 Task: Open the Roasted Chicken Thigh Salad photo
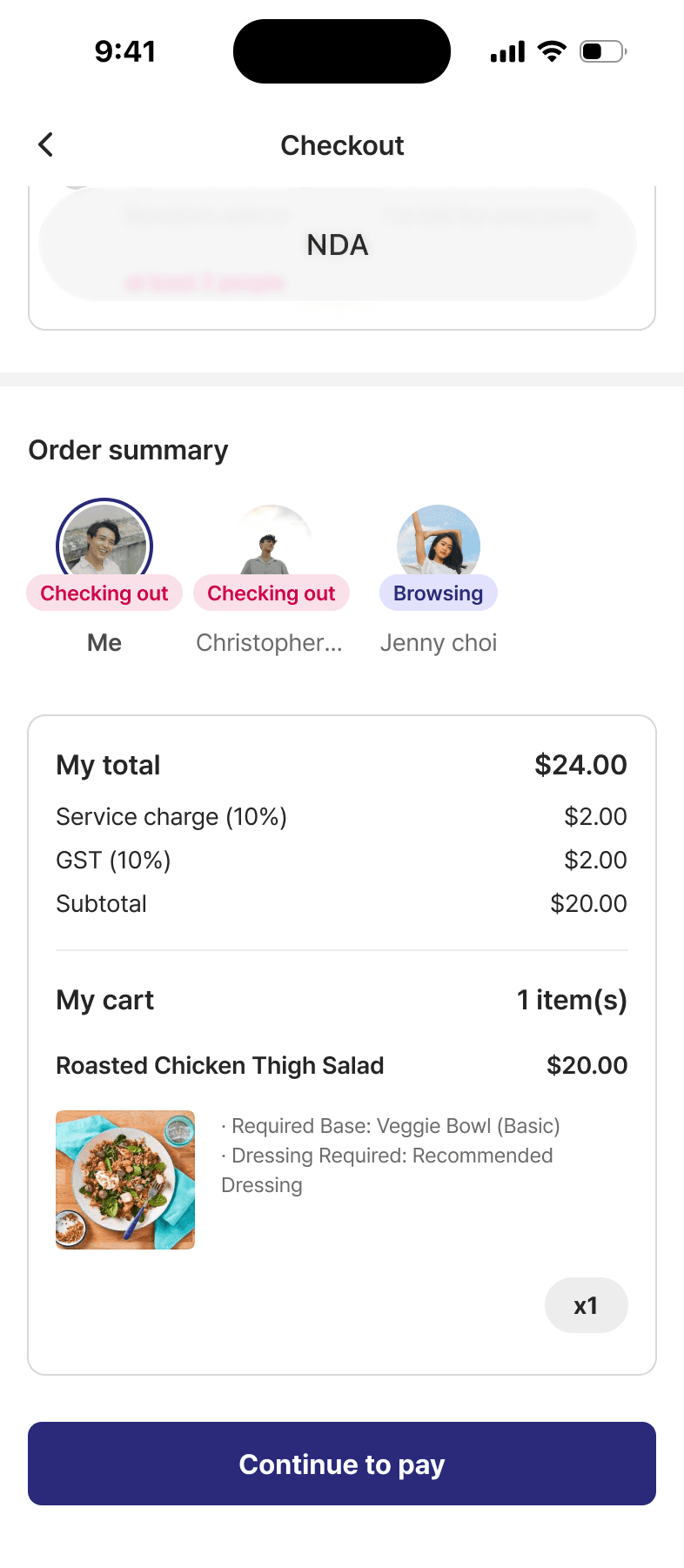click(x=125, y=1180)
